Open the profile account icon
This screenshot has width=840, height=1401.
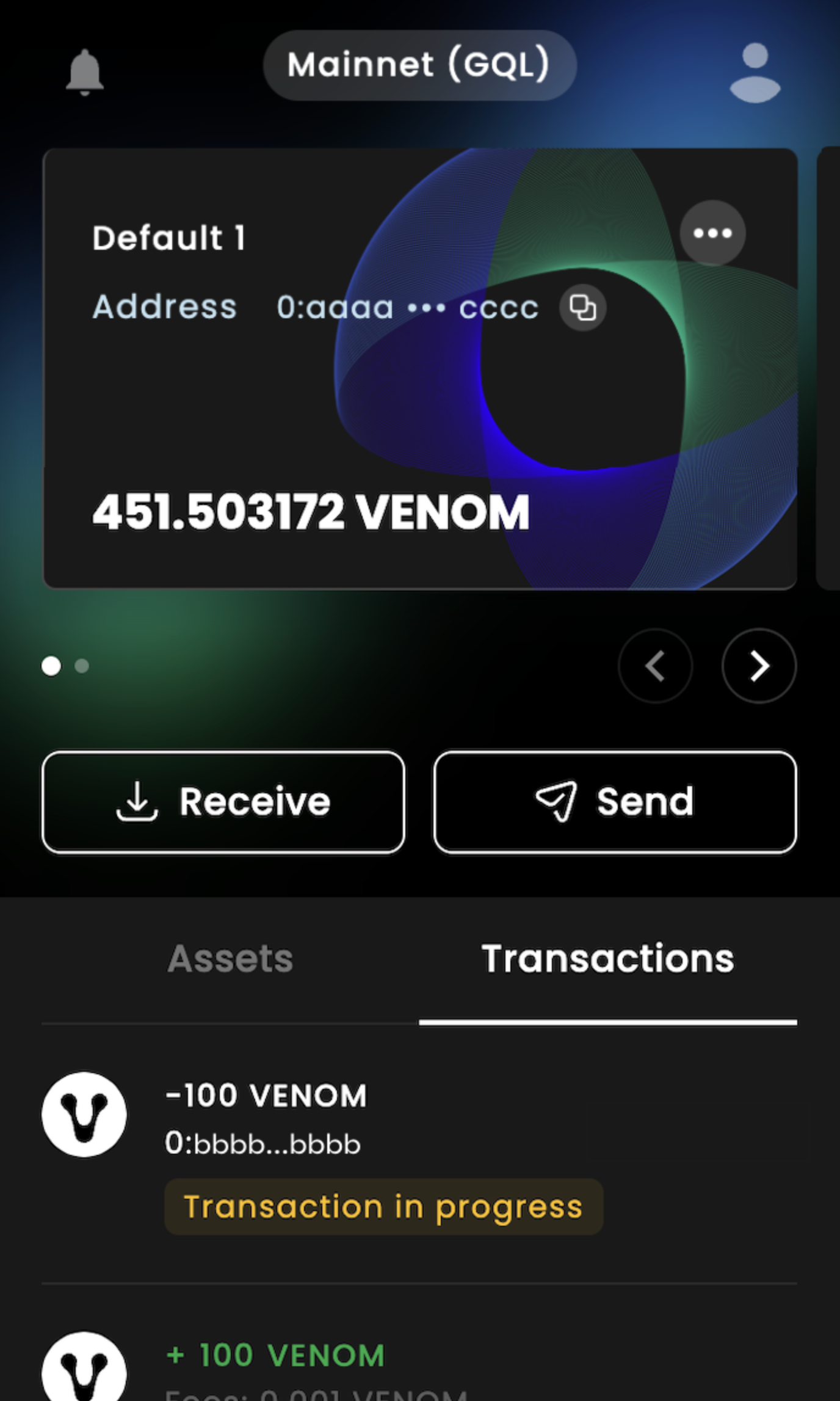pyautogui.click(x=755, y=72)
